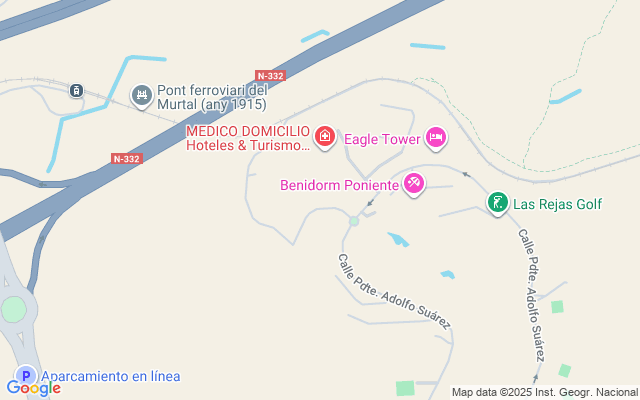Open the Pont ferroviari del Murtal marker

pyautogui.click(x=142, y=95)
